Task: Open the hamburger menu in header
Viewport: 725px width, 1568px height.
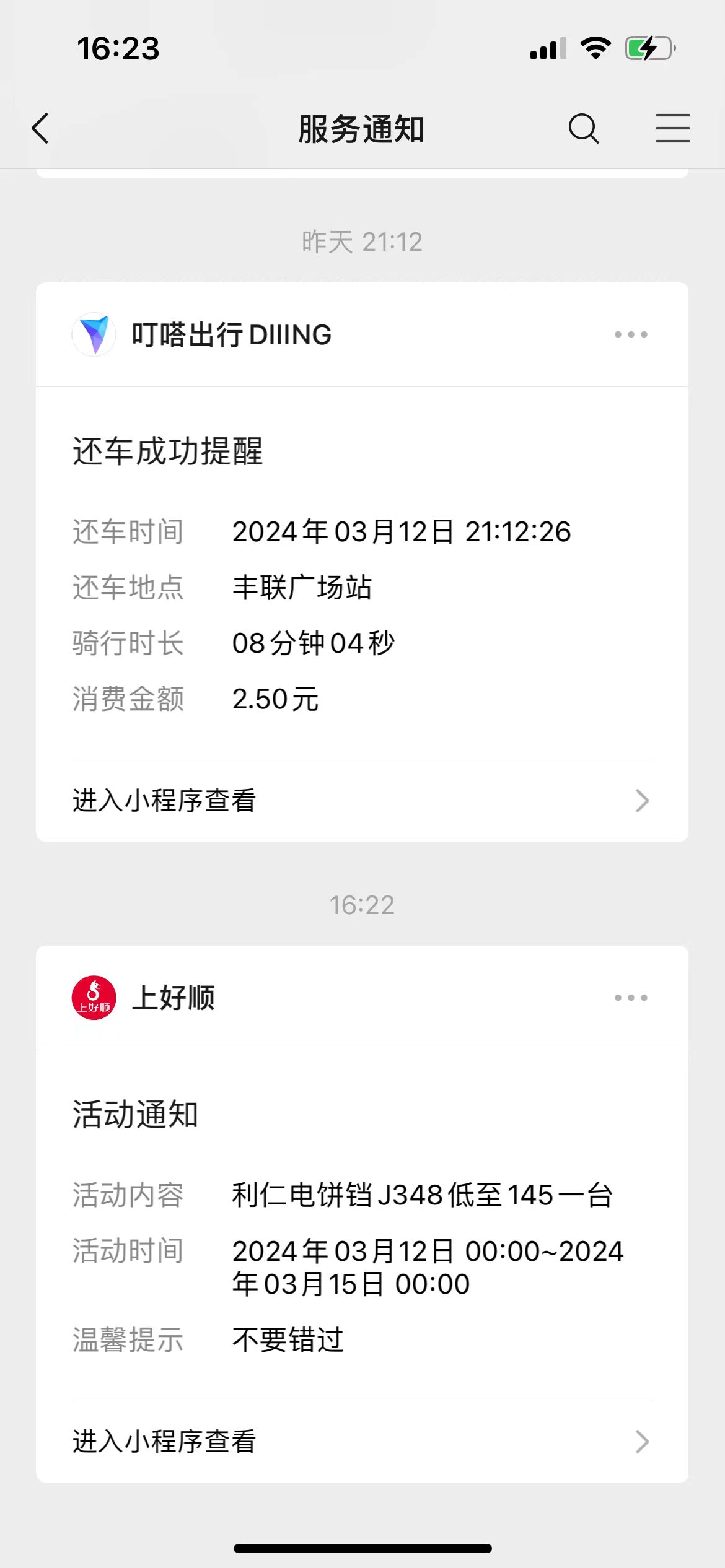Action: pyautogui.click(x=672, y=129)
